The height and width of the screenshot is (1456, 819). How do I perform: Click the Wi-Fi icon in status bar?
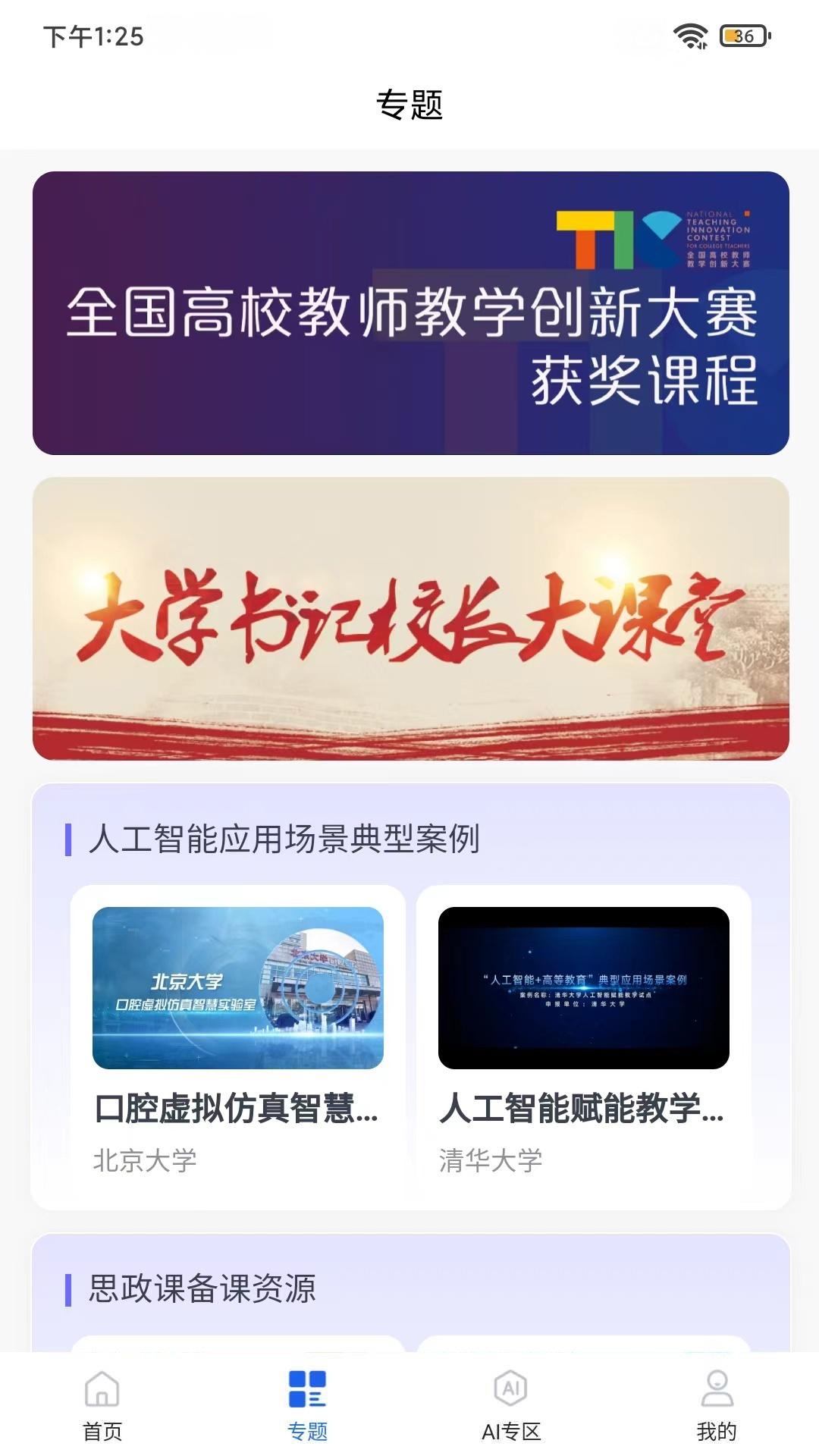692,34
